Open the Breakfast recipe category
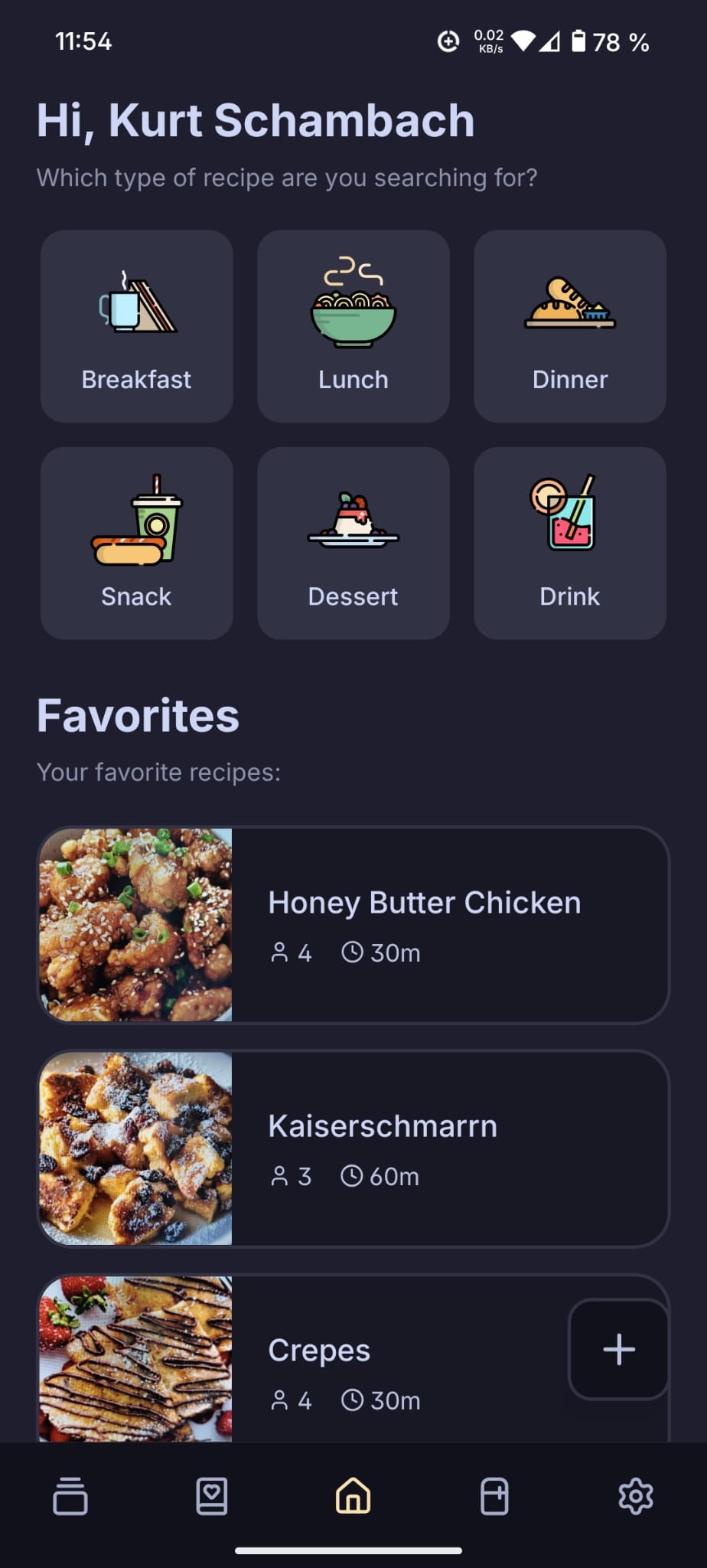 tap(136, 326)
